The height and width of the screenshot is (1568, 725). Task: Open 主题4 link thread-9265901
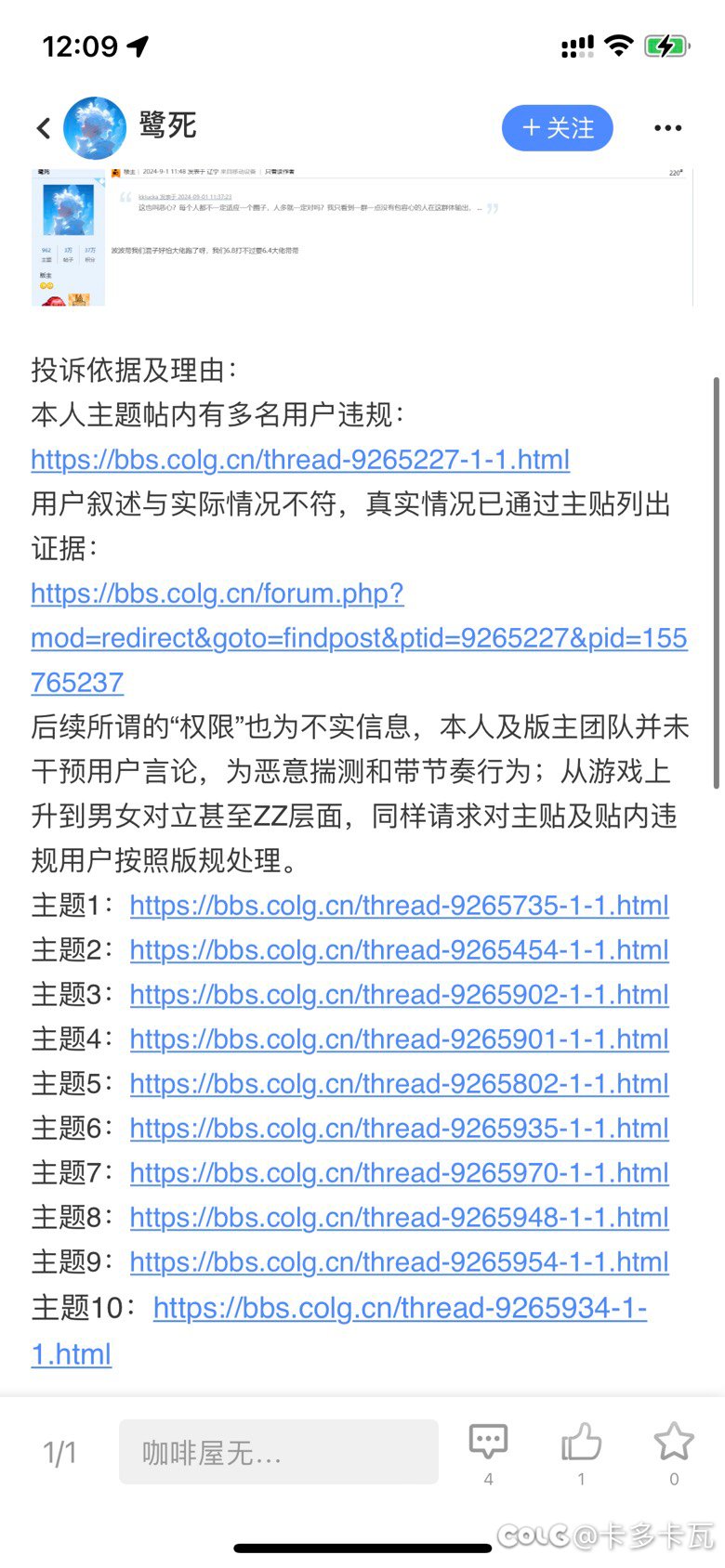coord(400,1039)
